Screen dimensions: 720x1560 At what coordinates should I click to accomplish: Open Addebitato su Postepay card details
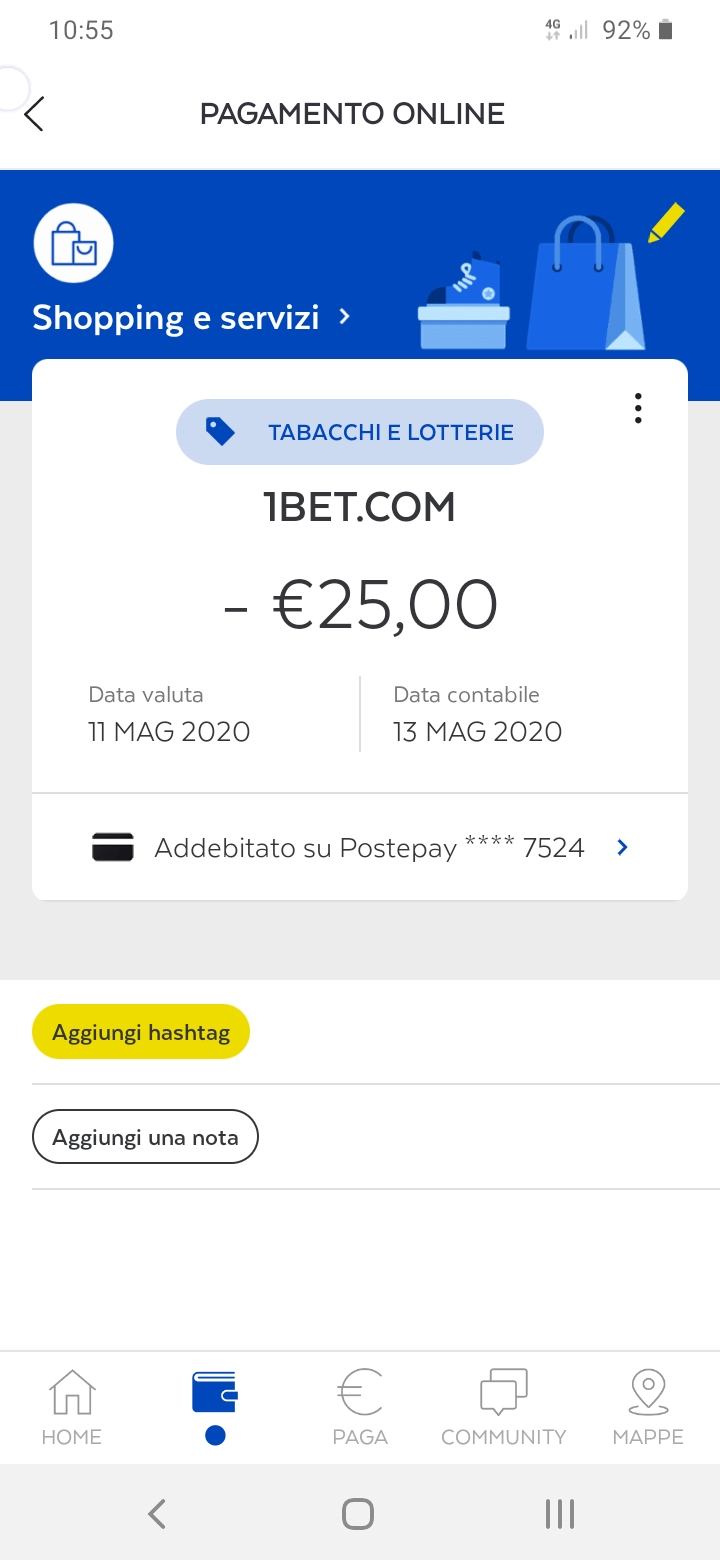(360, 848)
